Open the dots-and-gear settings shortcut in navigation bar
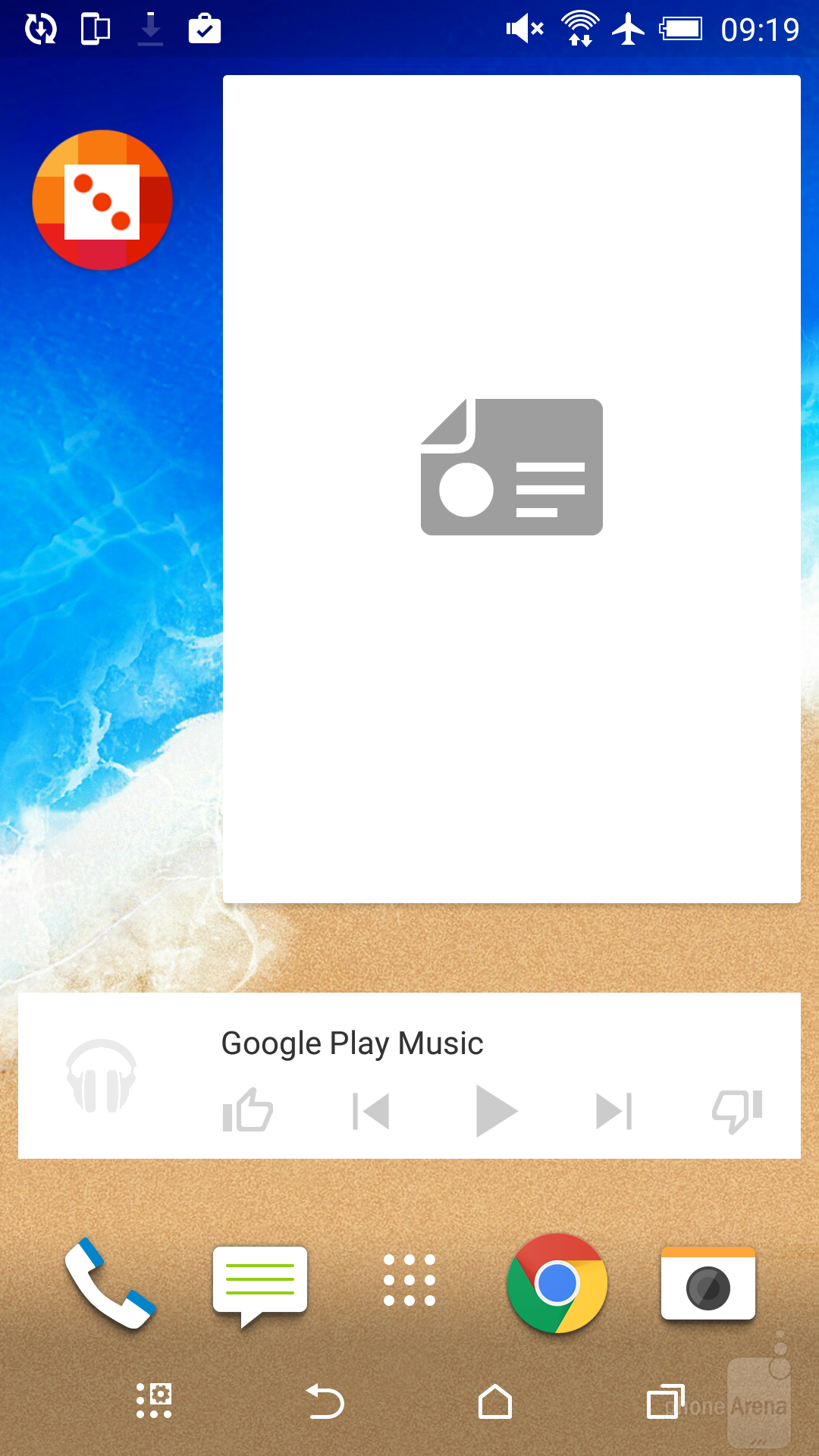Screen dimensions: 819x1456 pos(154,1401)
